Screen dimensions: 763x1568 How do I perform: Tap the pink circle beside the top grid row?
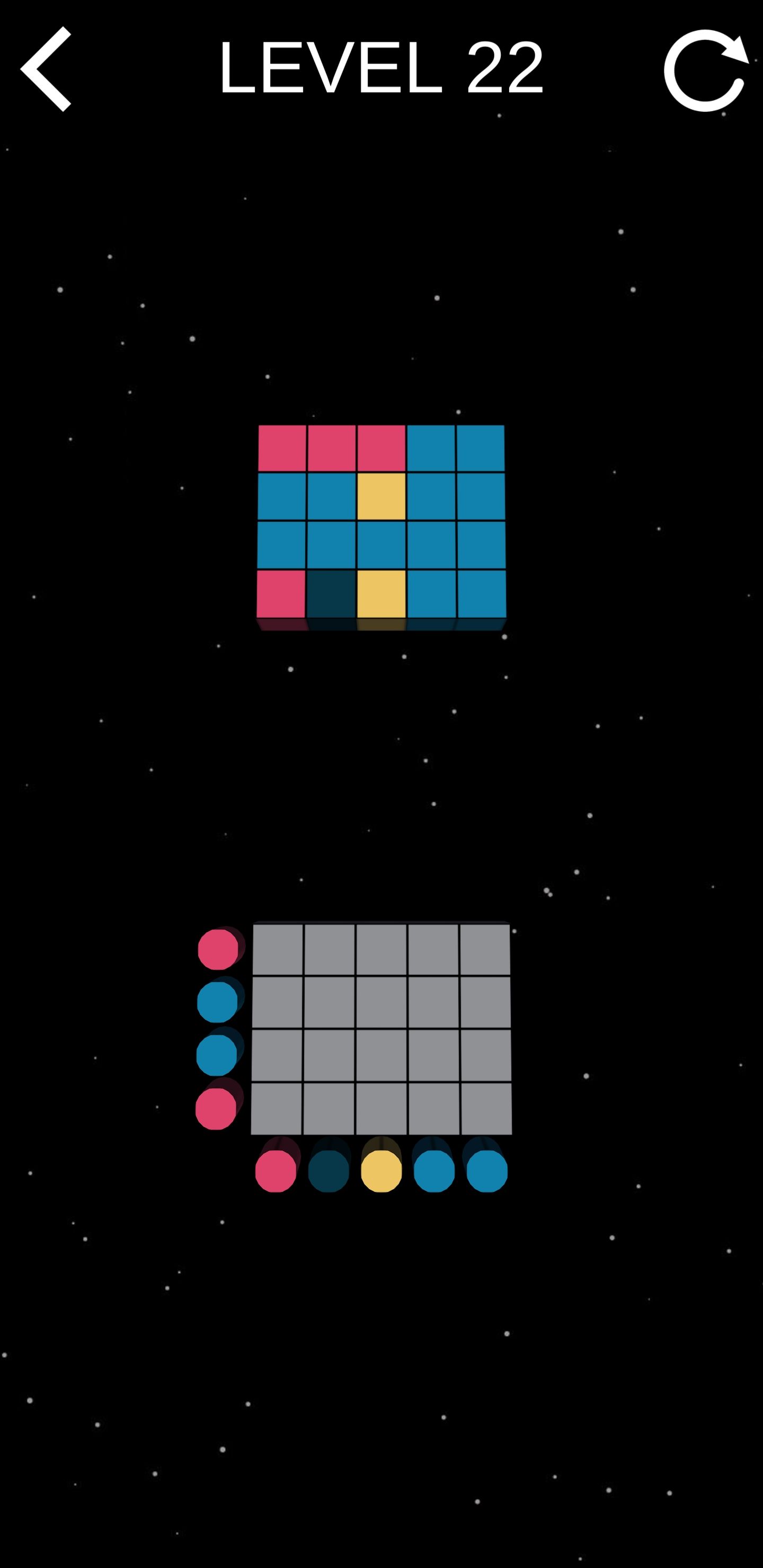pyautogui.click(x=218, y=949)
